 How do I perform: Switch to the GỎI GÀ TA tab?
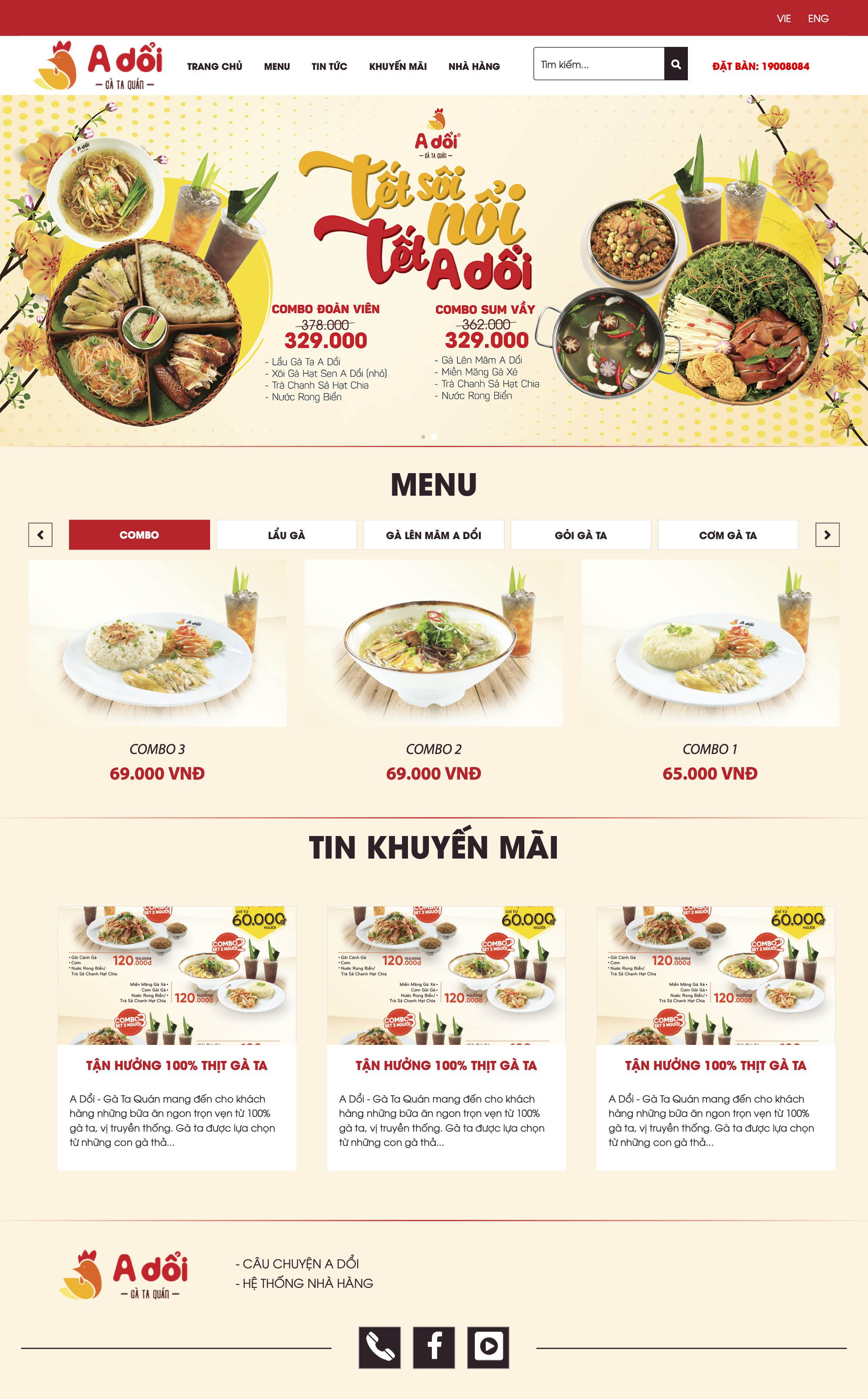point(580,535)
